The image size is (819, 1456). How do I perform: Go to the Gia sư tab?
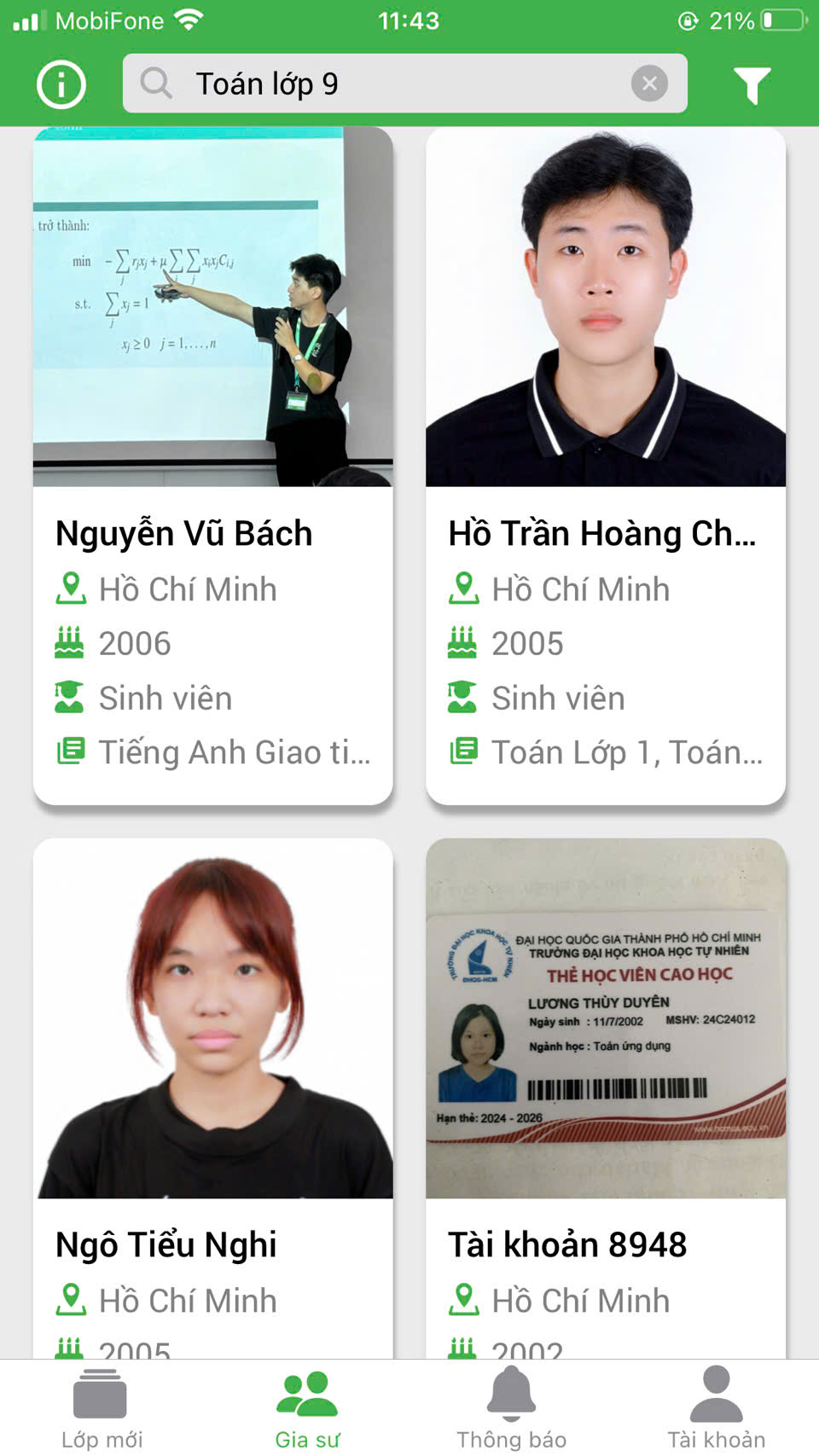307,1408
